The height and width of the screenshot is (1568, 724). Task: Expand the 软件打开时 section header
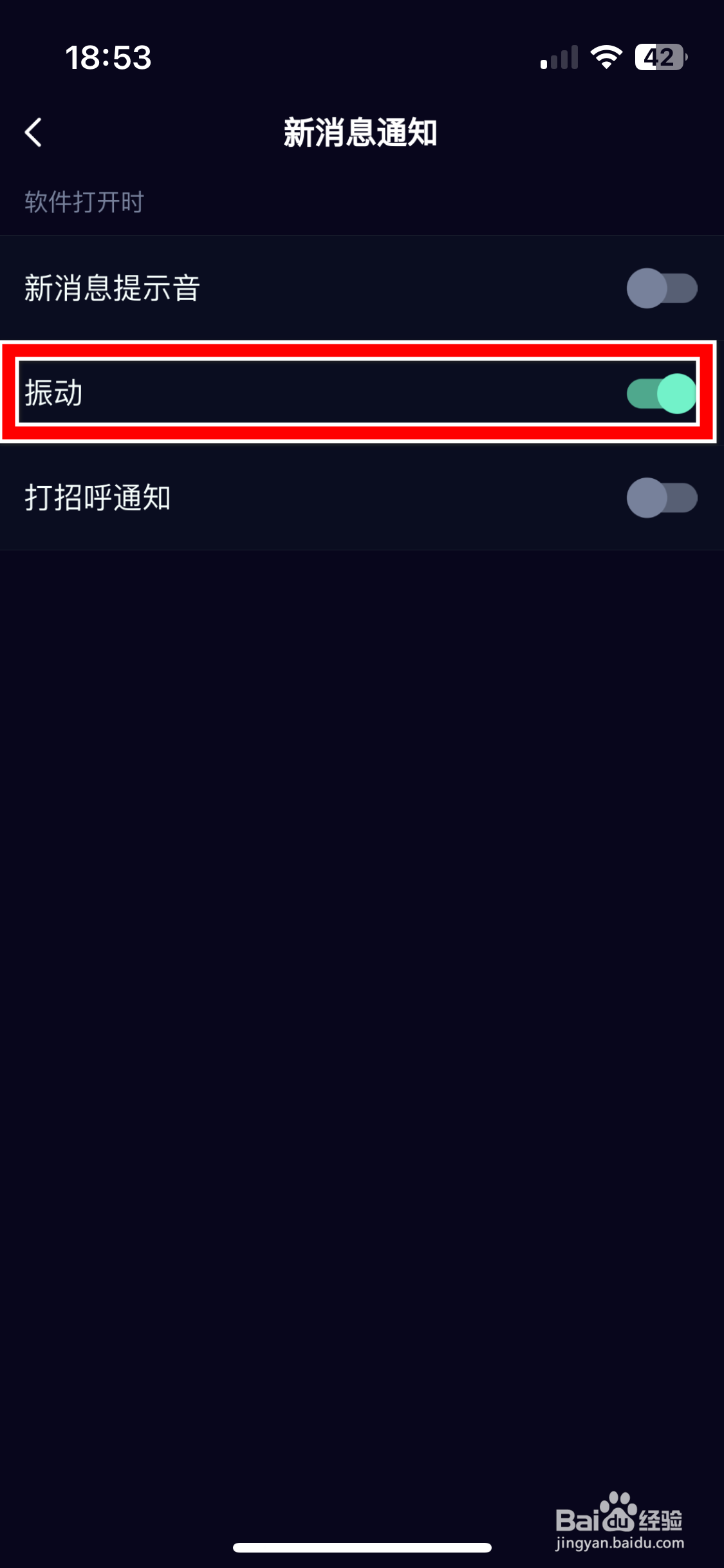(x=84, y=201)
